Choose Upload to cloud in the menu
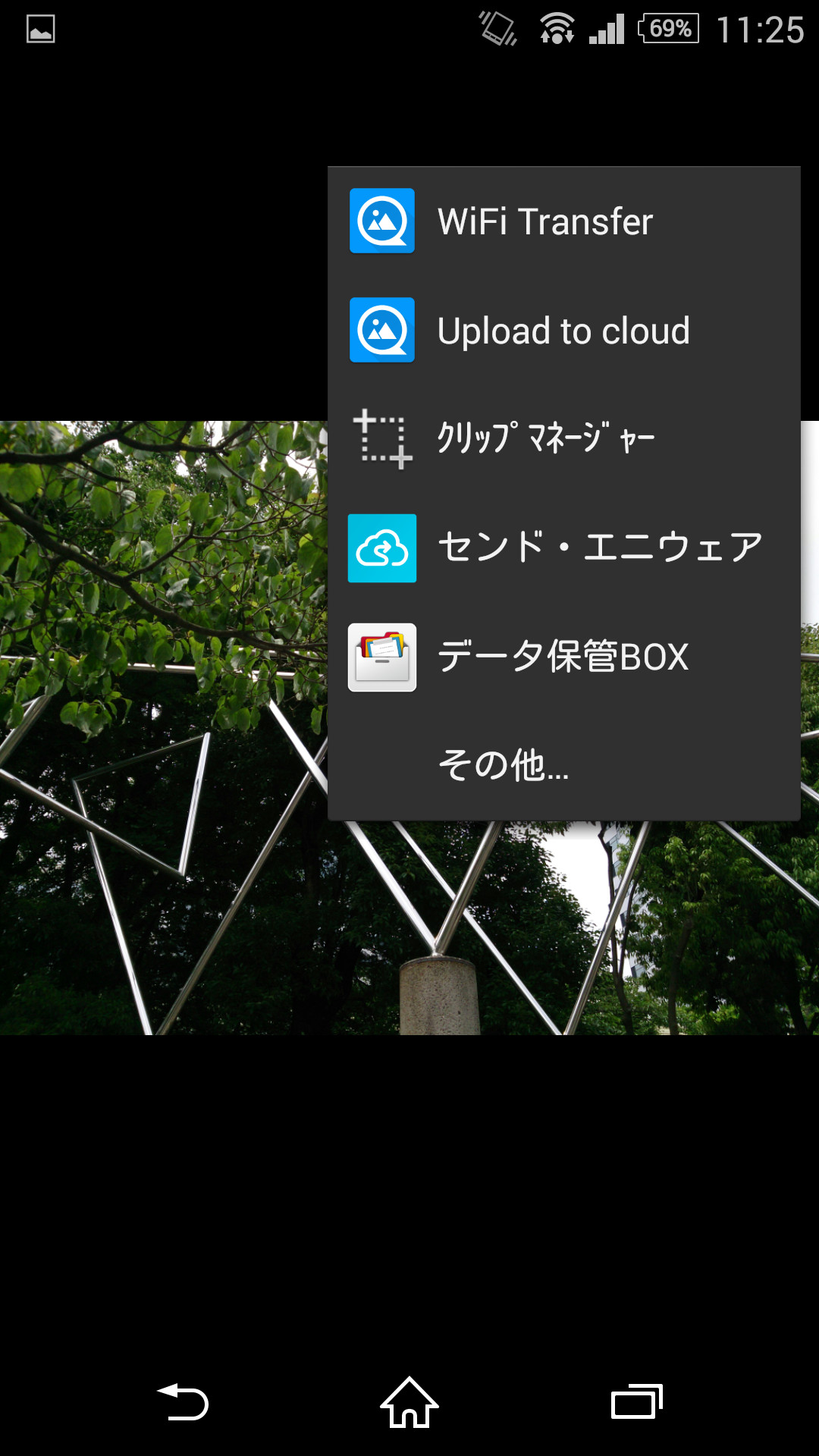 tap(564, 331)
